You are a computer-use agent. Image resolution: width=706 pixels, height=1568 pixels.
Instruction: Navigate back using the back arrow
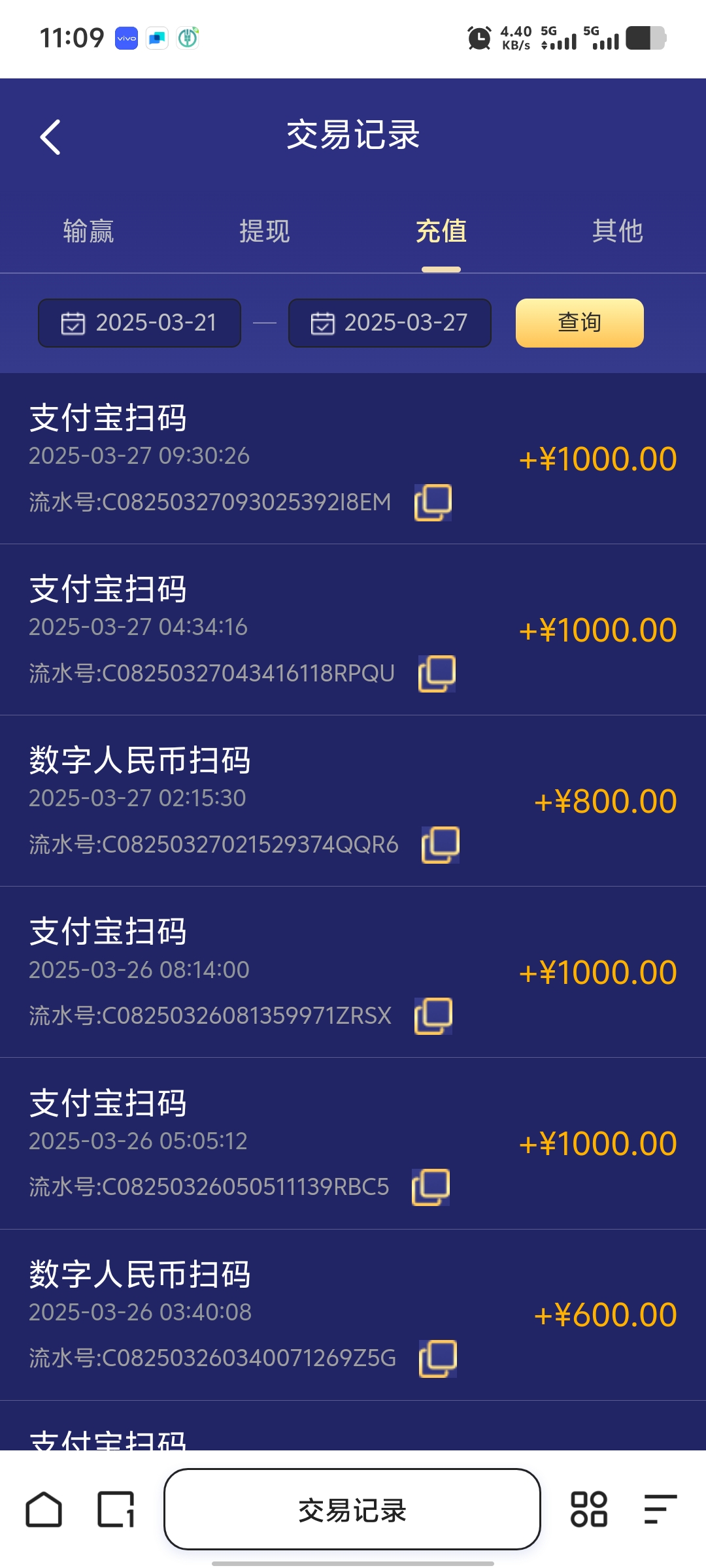pyautogui.click(x=51, y=137)
